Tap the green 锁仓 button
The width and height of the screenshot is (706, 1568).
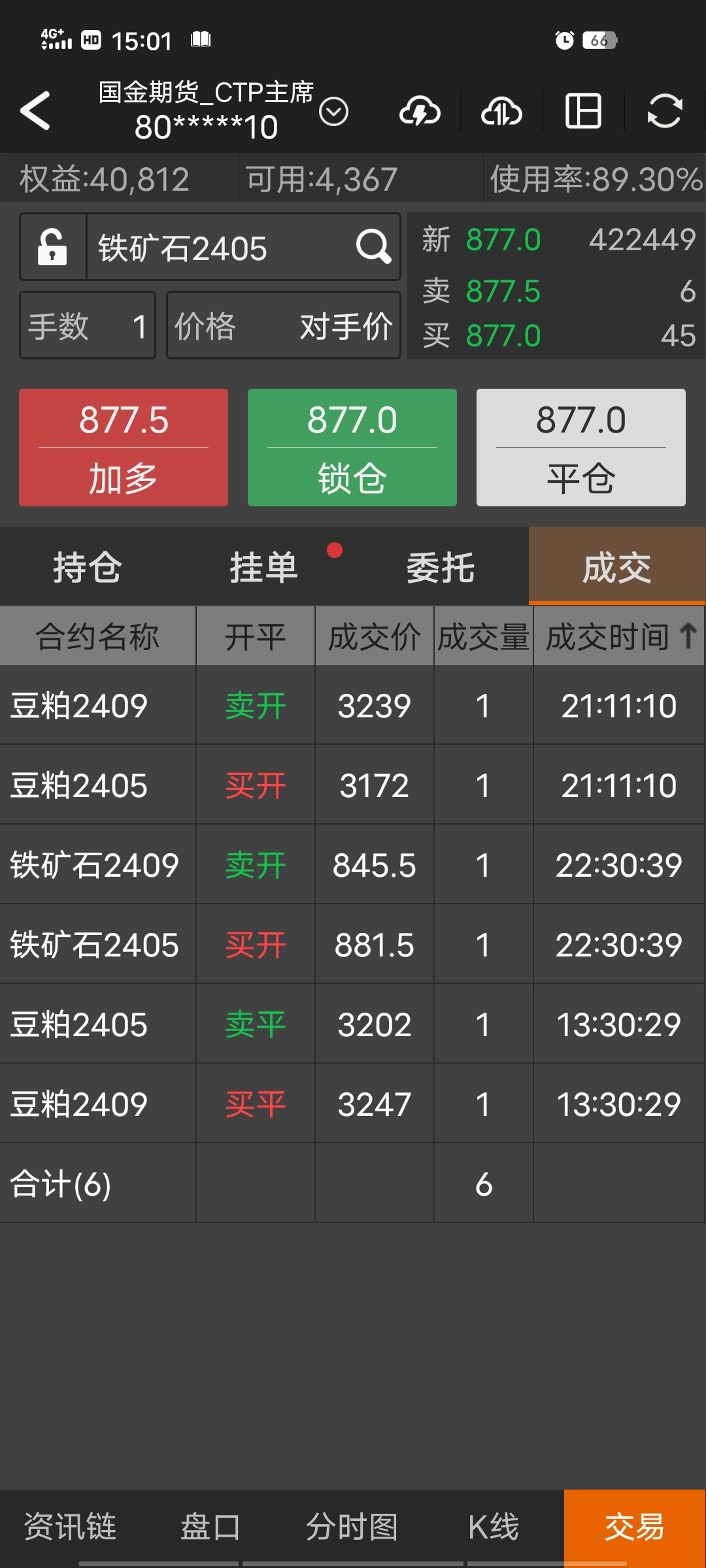(352, 448)
